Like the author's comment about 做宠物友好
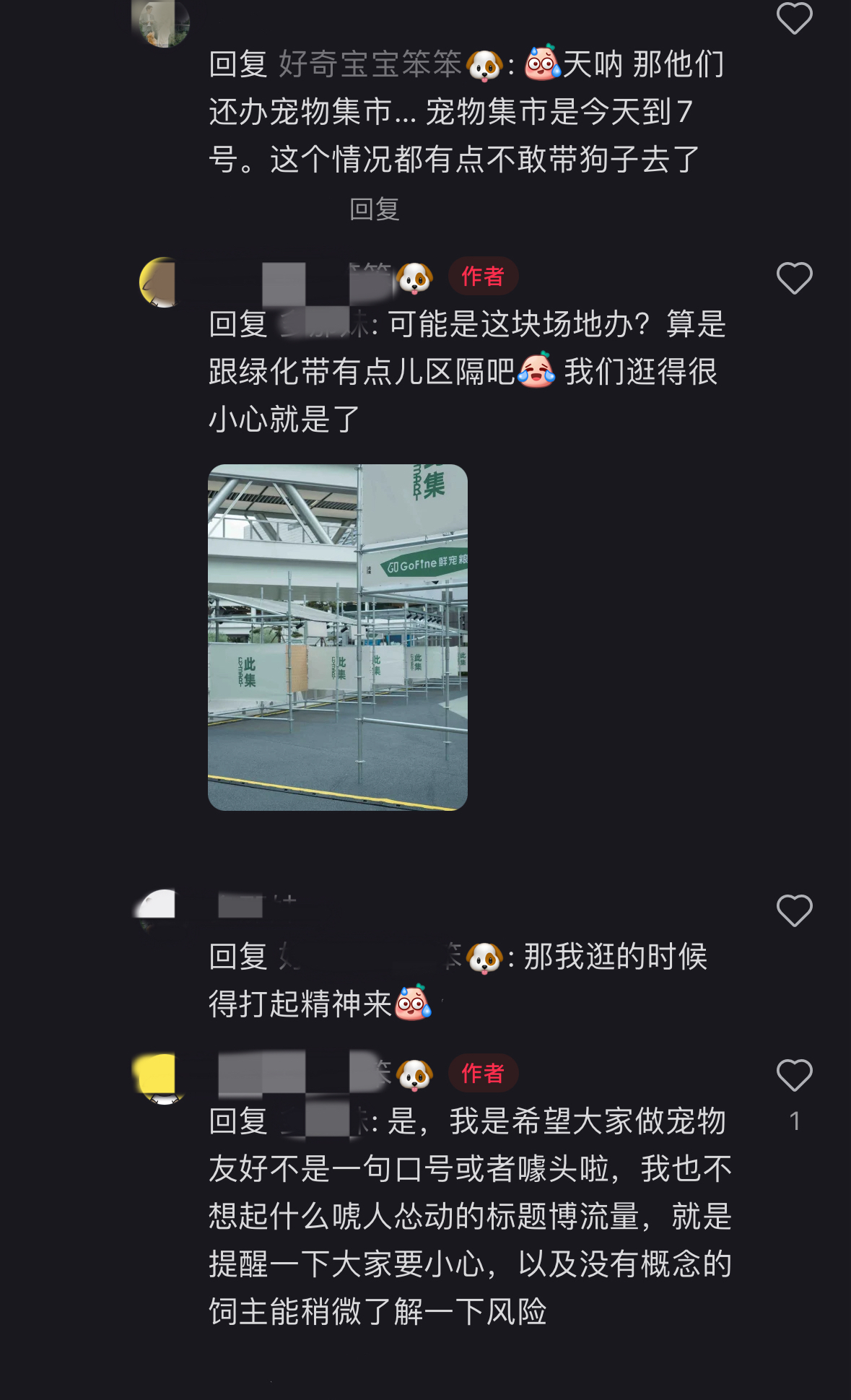 [794, 1075]
